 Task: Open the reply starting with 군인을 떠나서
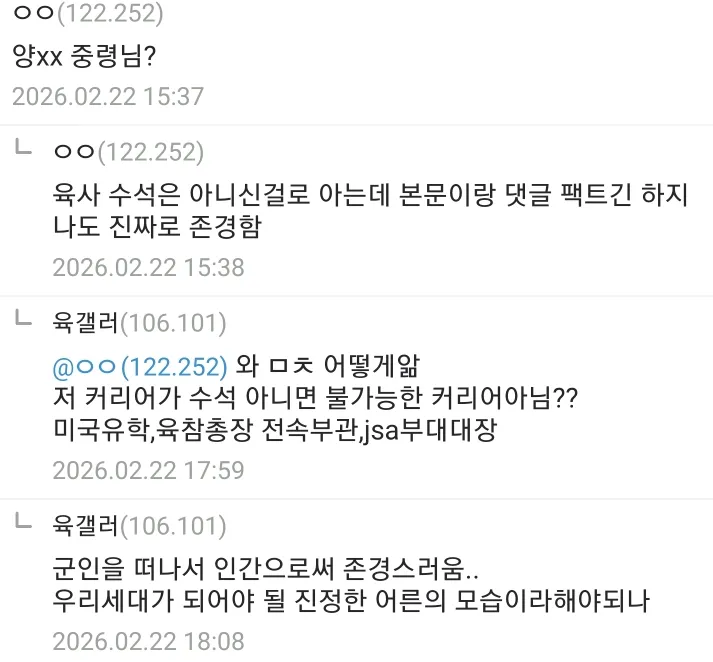pyautogui.click(x=350, y=588)
